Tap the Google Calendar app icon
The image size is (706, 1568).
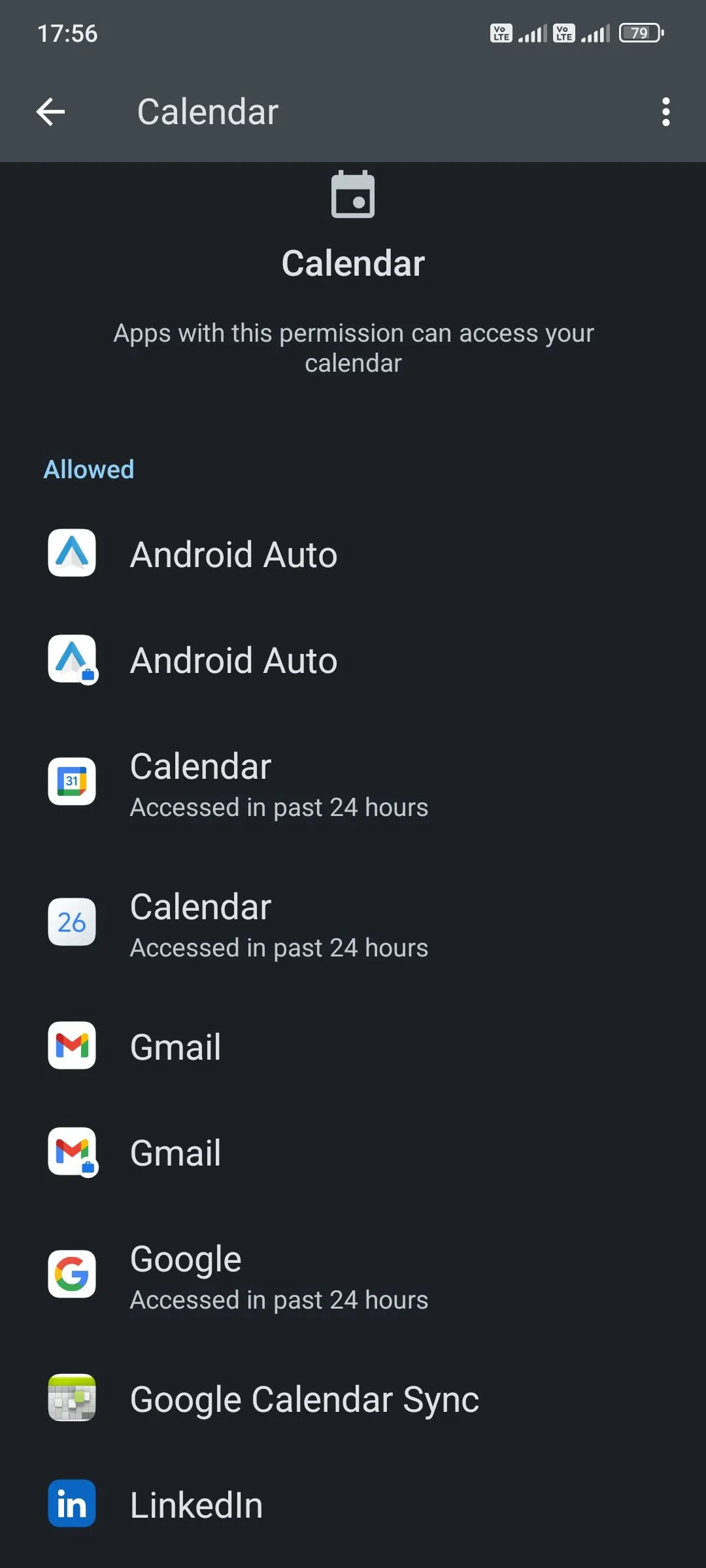coord(72,782)
